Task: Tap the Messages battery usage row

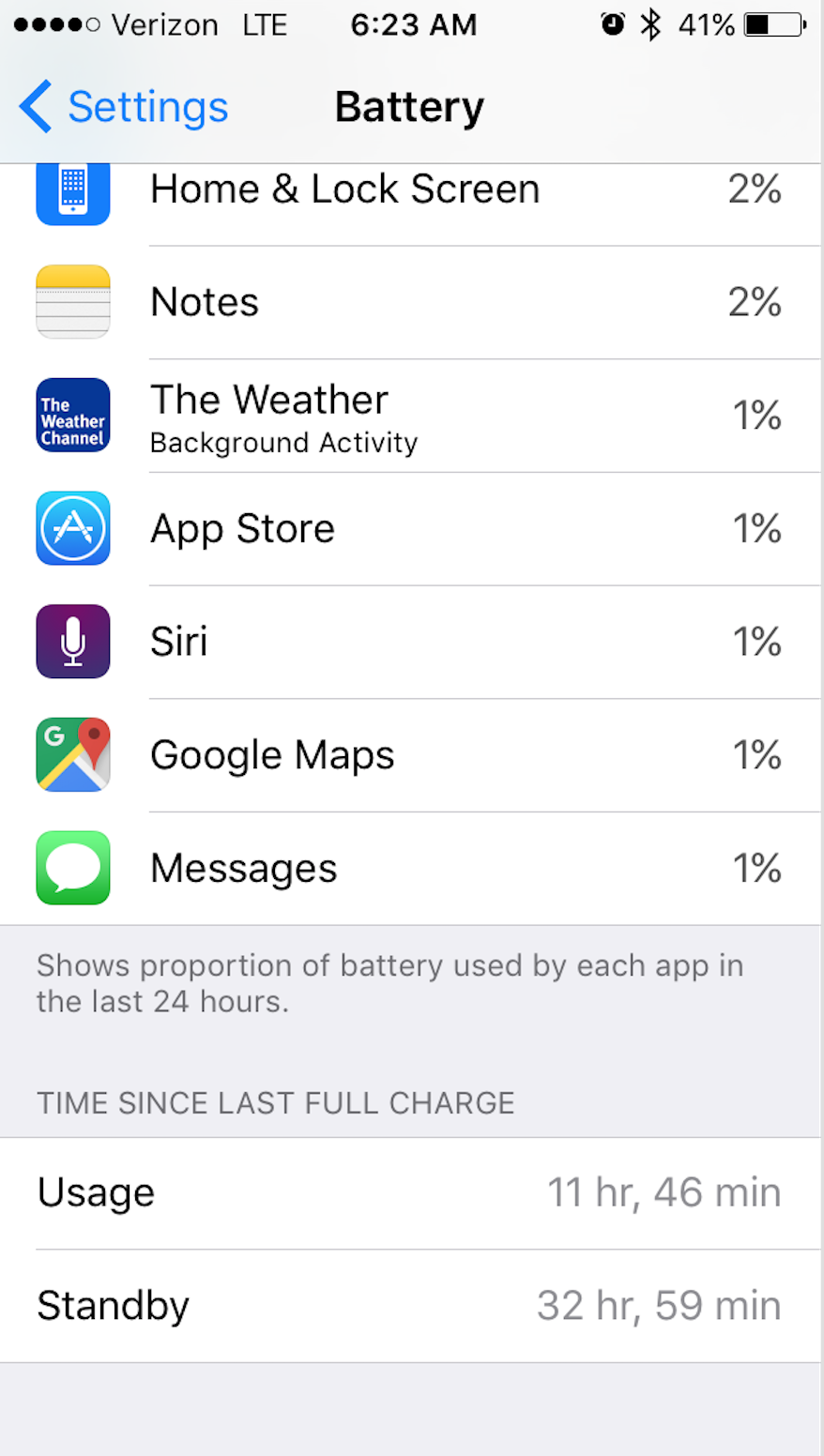Action: click(412, 869)
